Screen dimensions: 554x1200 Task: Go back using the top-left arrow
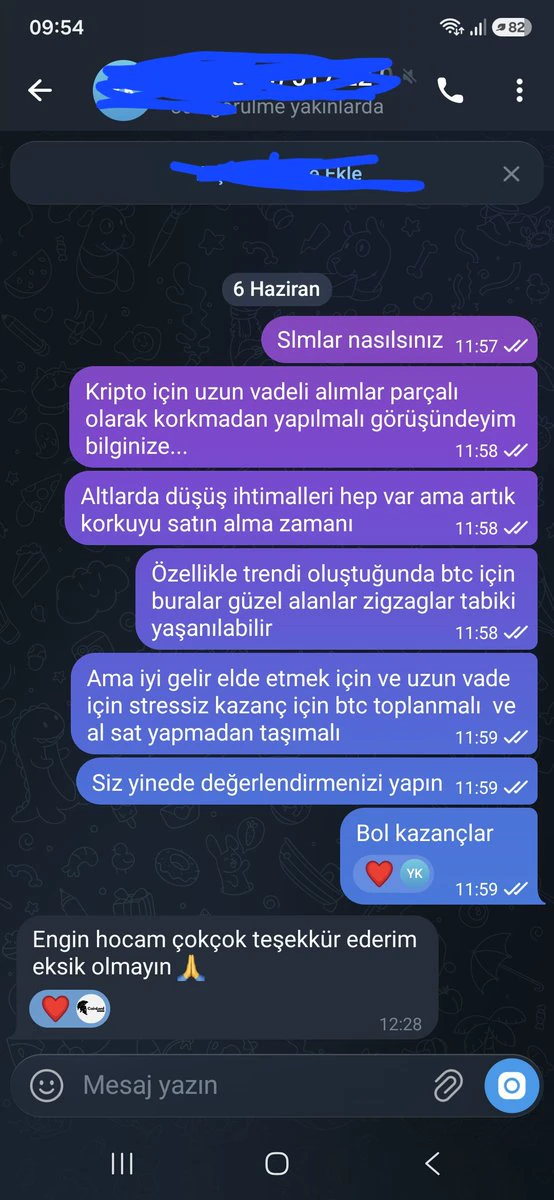[39, 90]
